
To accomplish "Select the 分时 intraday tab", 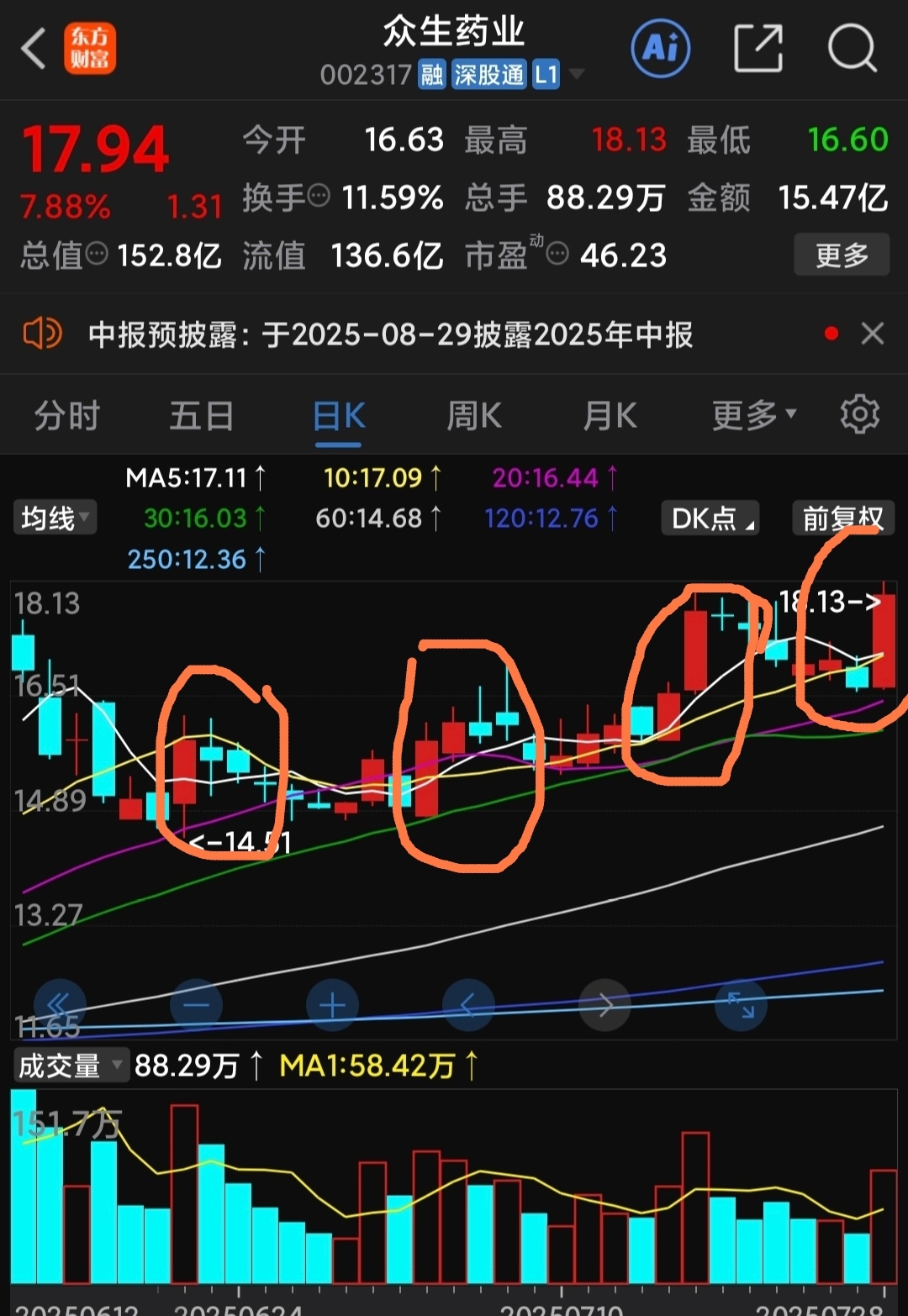I will pos(66,414).
